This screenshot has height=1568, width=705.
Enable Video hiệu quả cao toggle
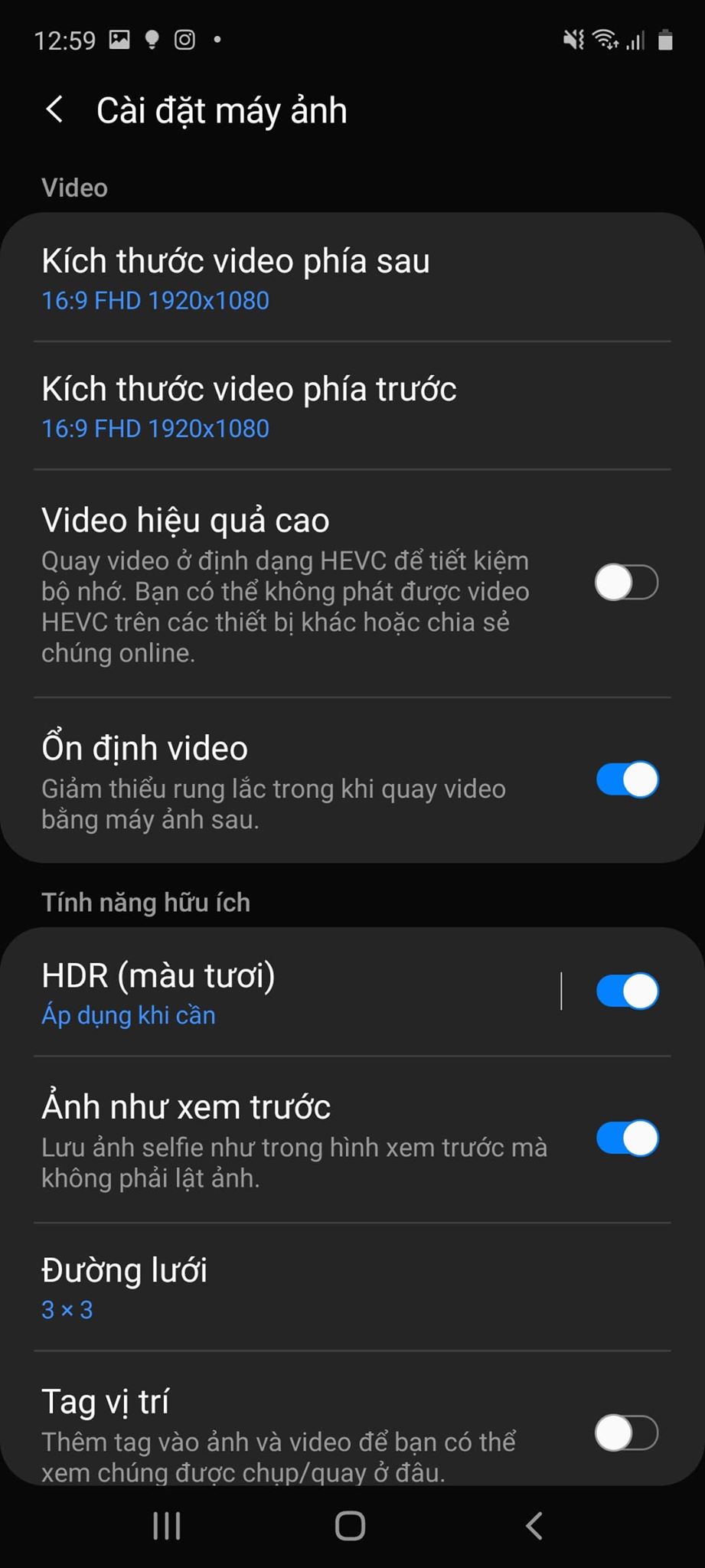[x=627, y=583]
